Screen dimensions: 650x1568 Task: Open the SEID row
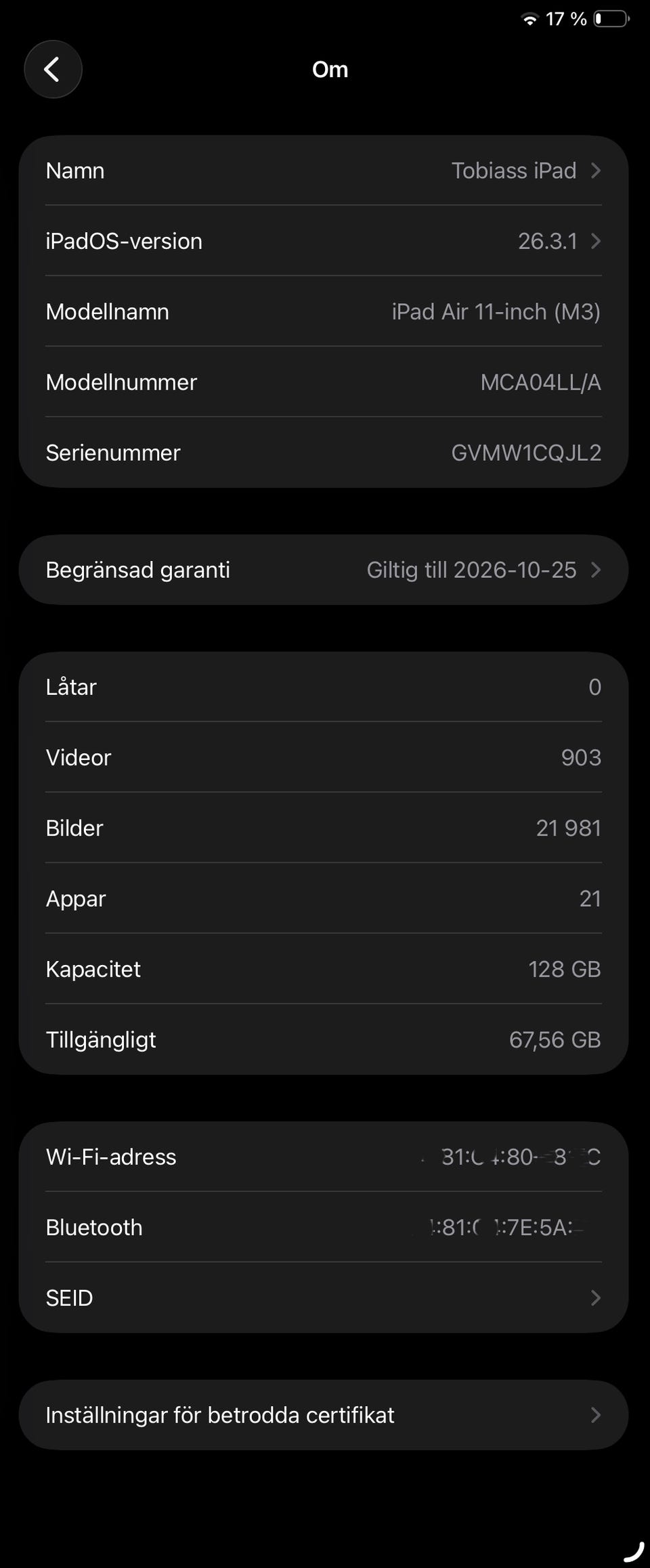click(324, 1297)
